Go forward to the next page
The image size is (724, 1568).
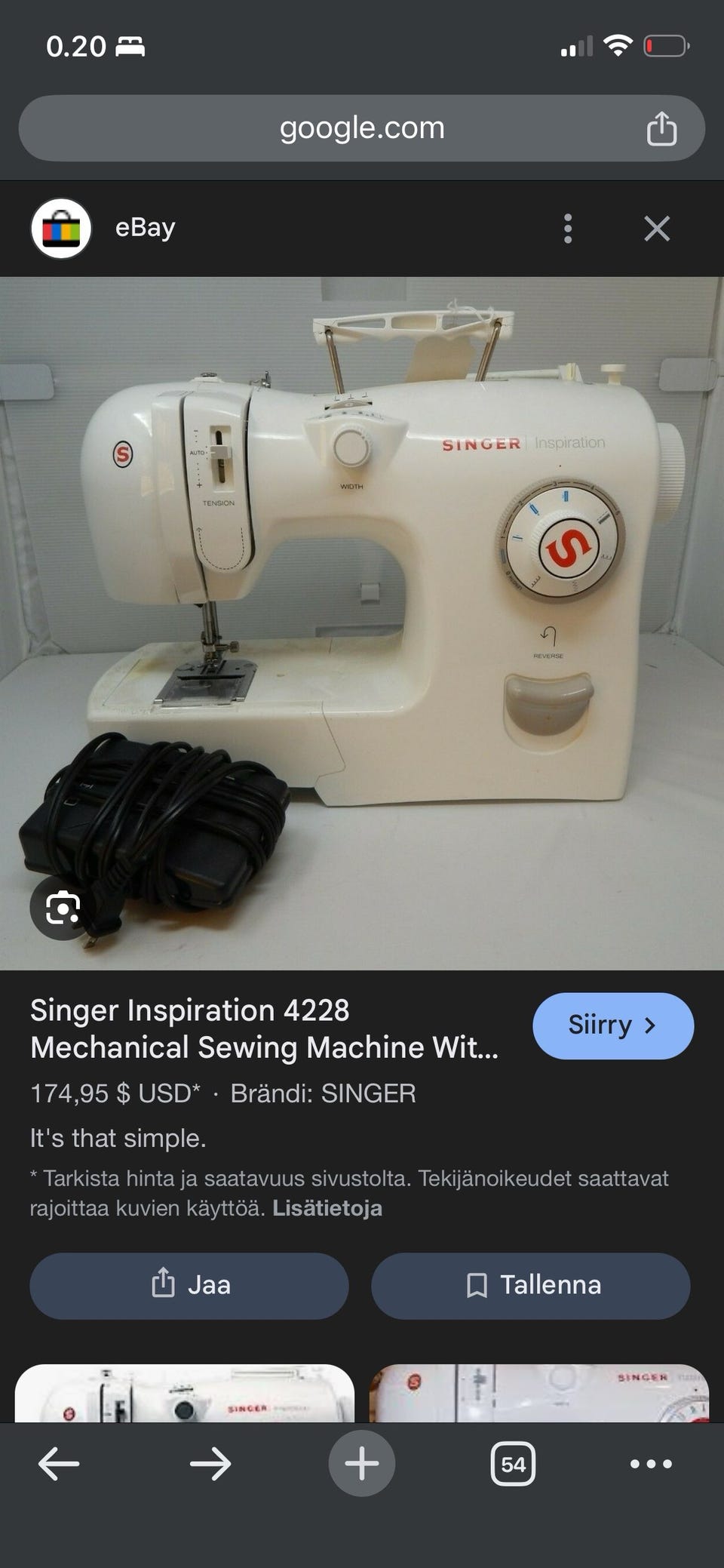[210, 1464]
